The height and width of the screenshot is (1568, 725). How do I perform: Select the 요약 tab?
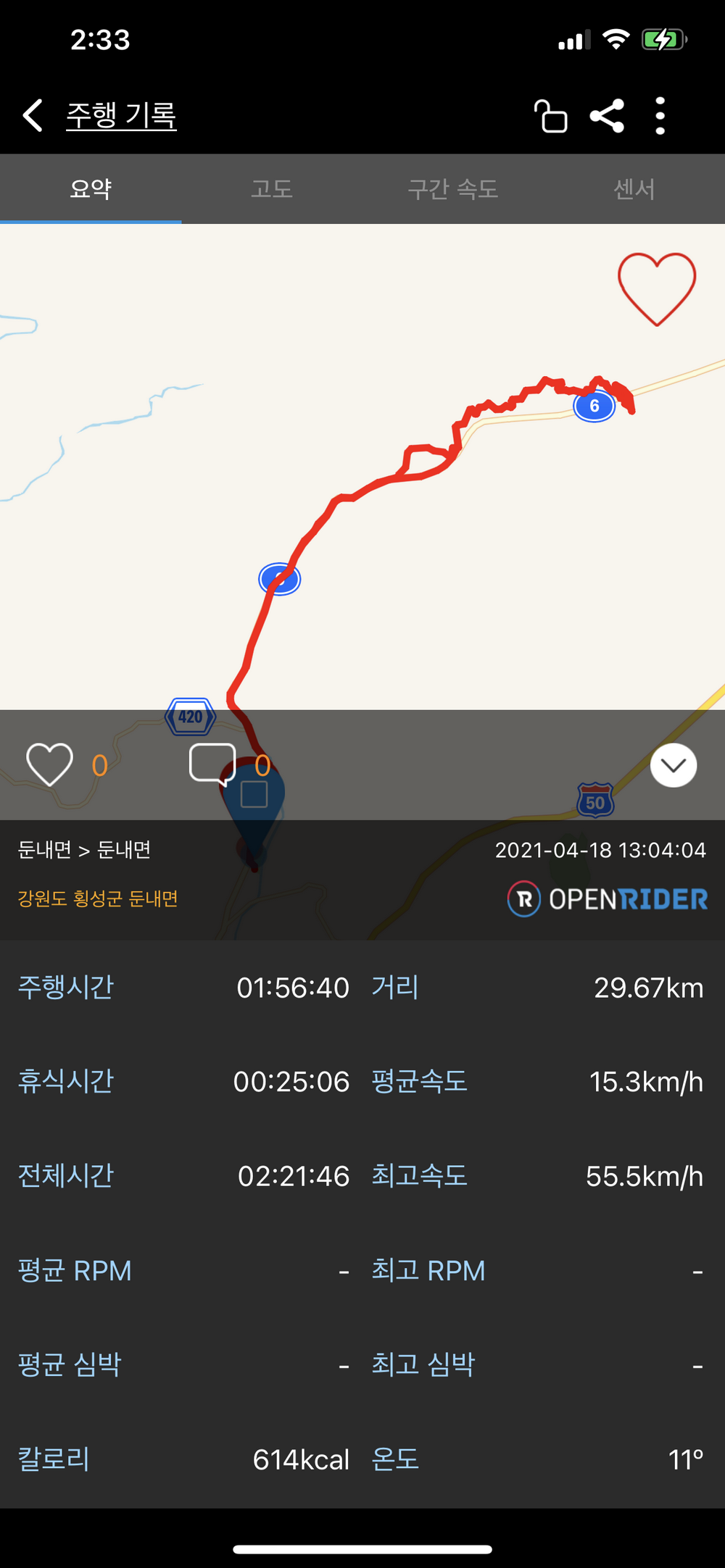(91, 190)
